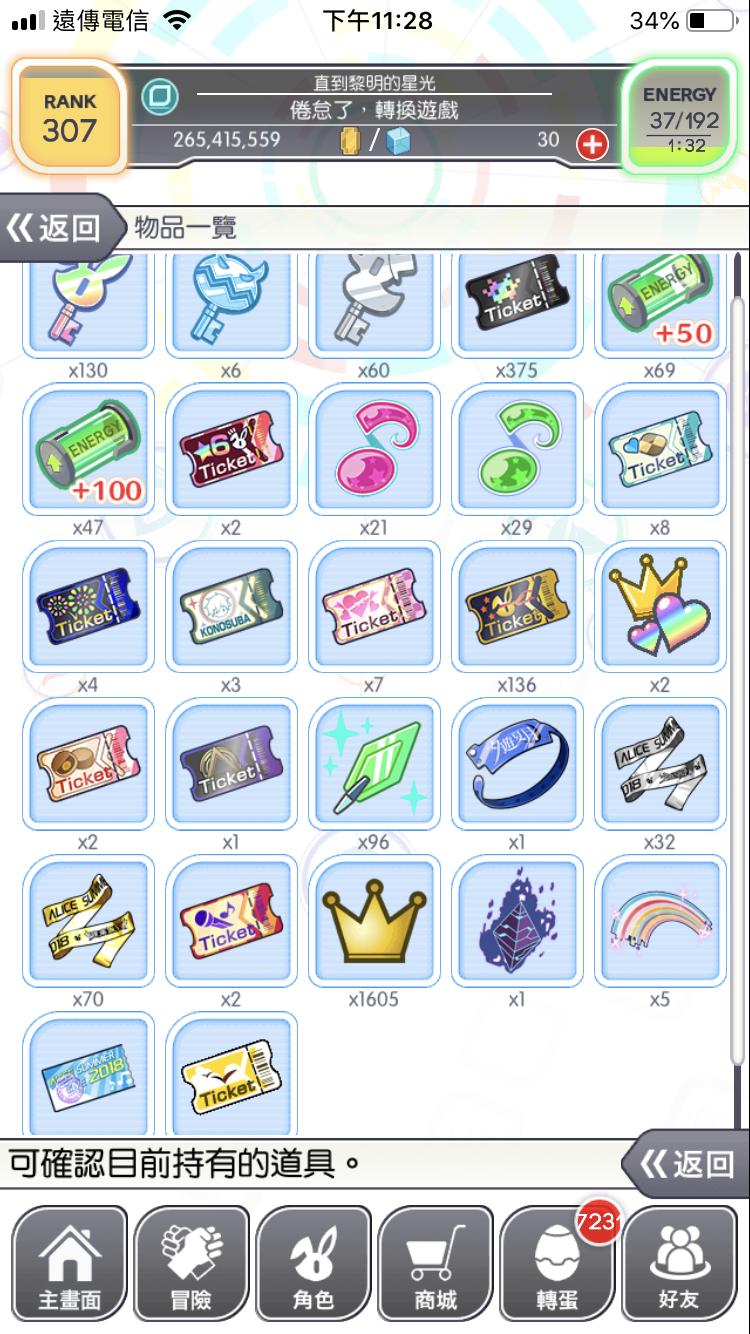Screen dimensions: 750x1334
Task: Tap the red plus to add gems
Action: [592, 144]
